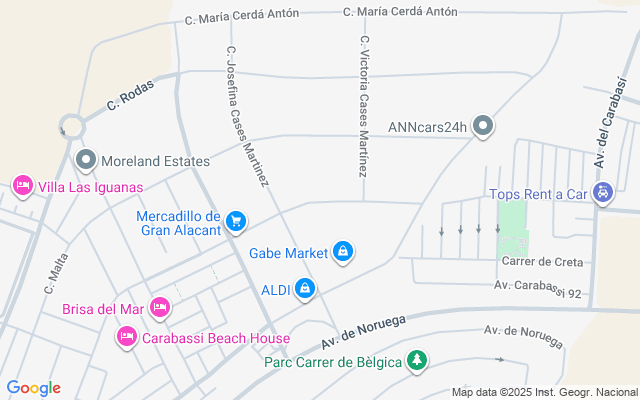Open the ANNcars24h place marker
This screenshot has height=400, width=640.
coord(483,126)
